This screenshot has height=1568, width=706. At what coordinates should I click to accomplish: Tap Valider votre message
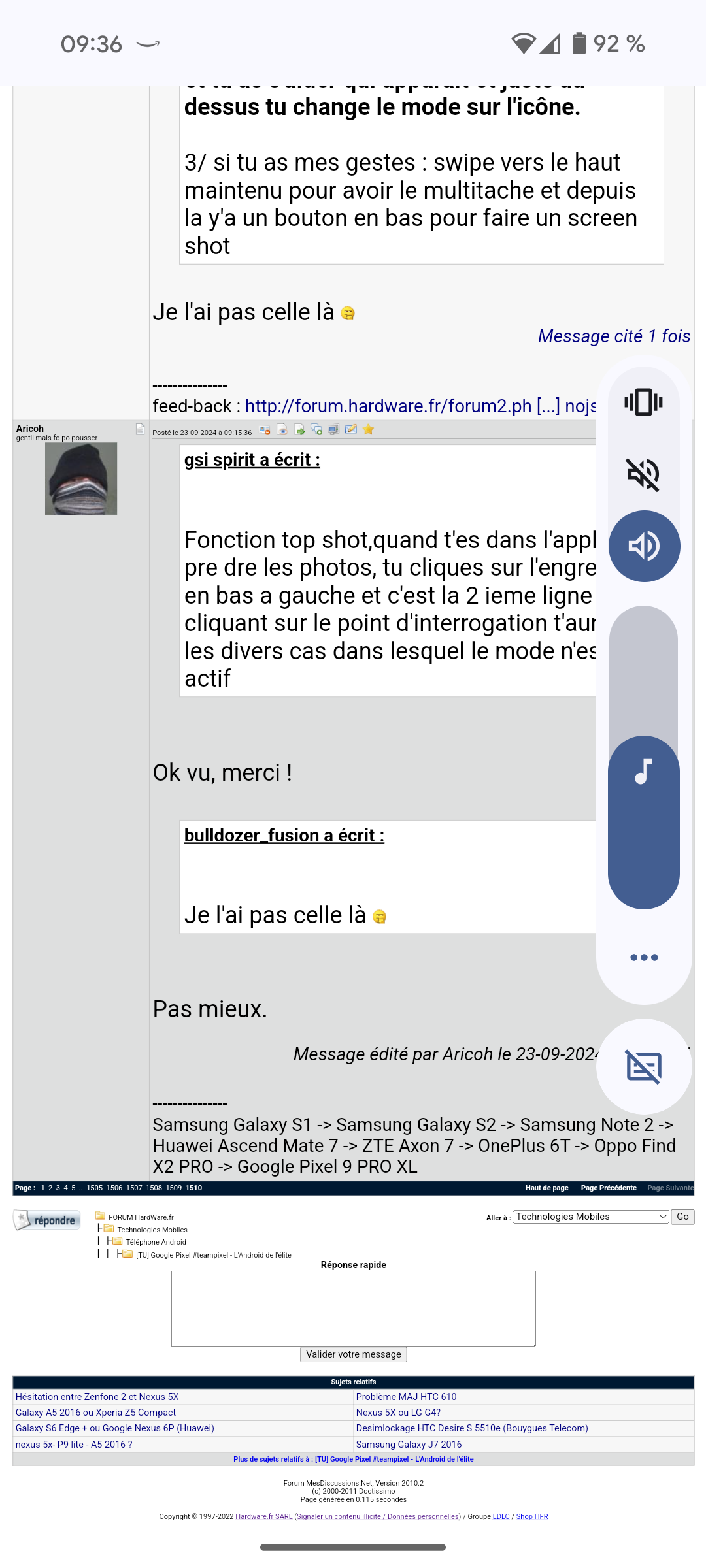point(353,1354)
